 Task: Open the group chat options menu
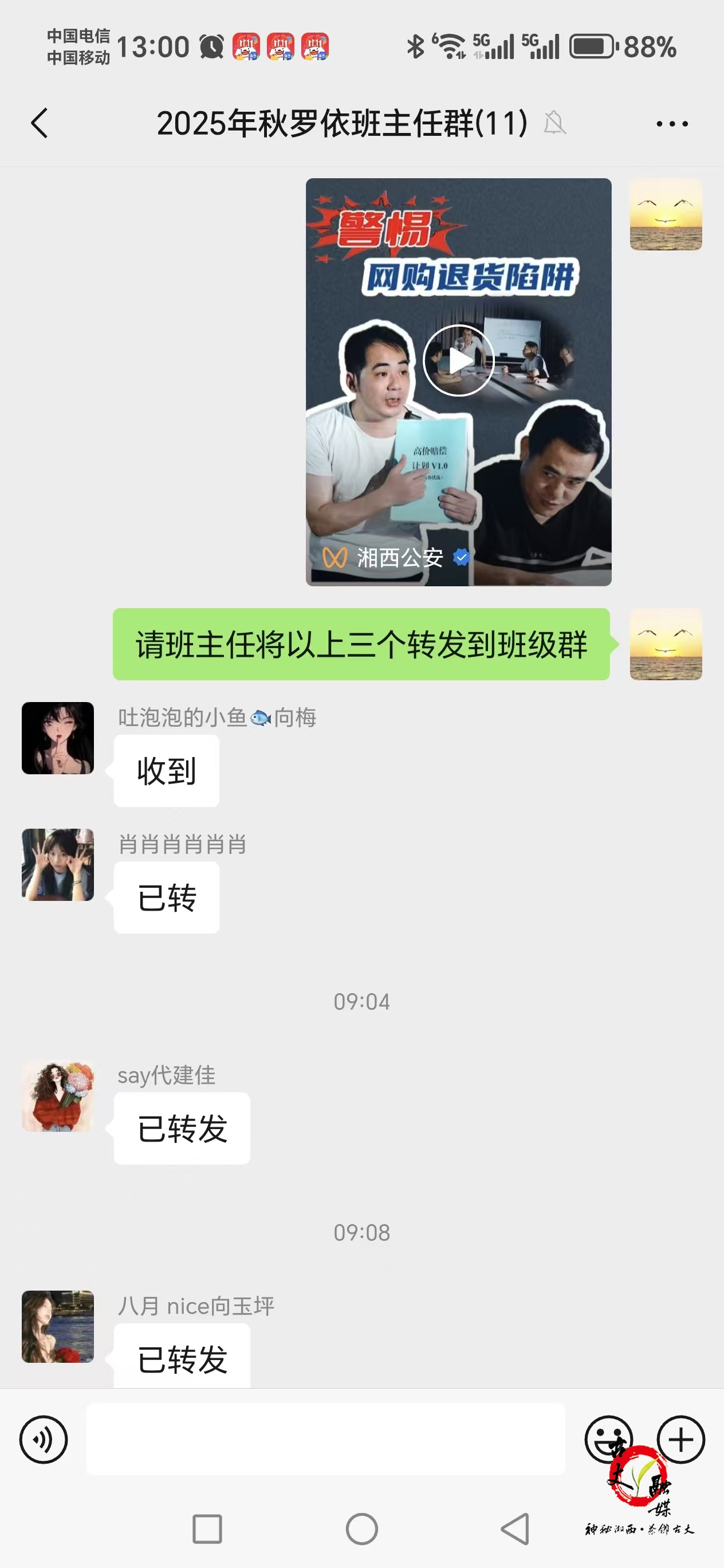point(672,124)
